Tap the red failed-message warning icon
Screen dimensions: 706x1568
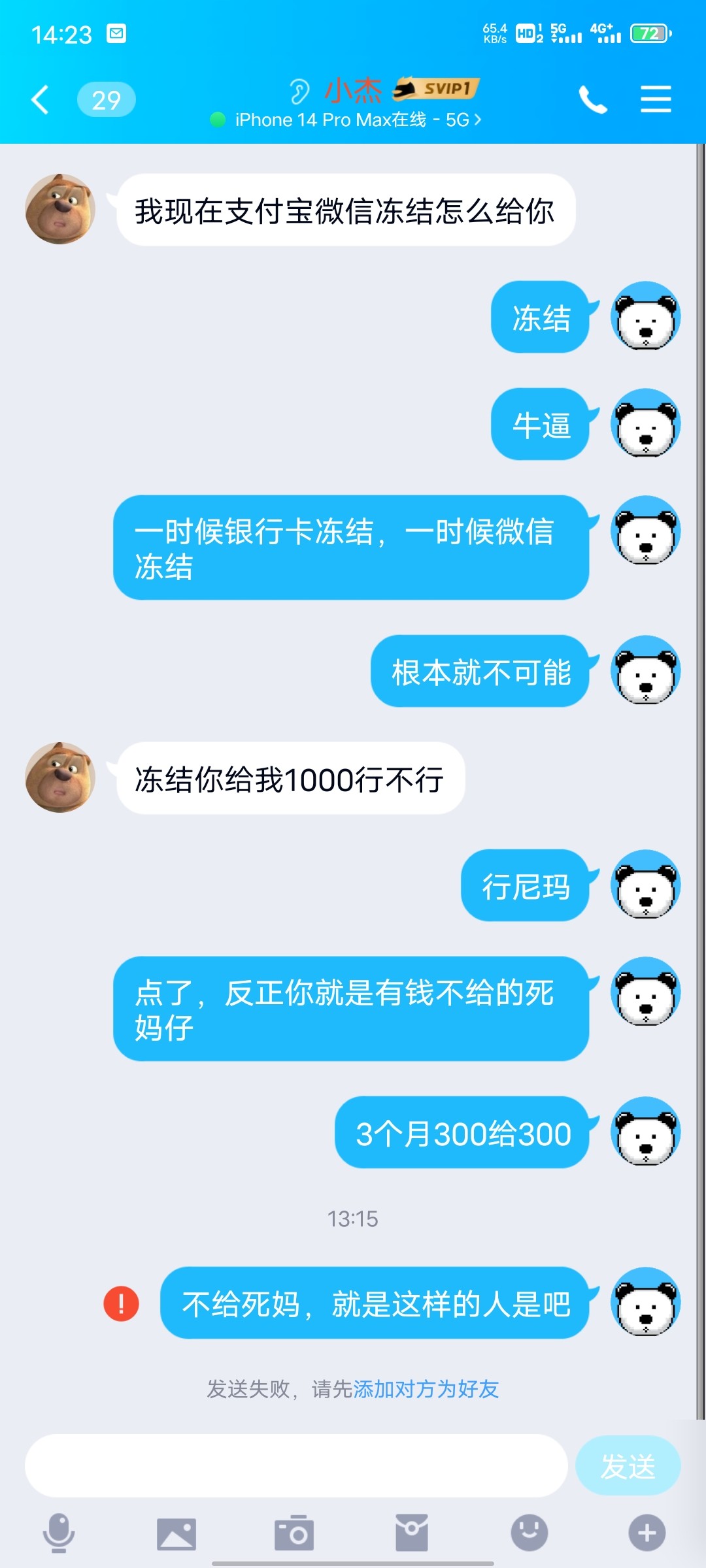(121, 1304)
